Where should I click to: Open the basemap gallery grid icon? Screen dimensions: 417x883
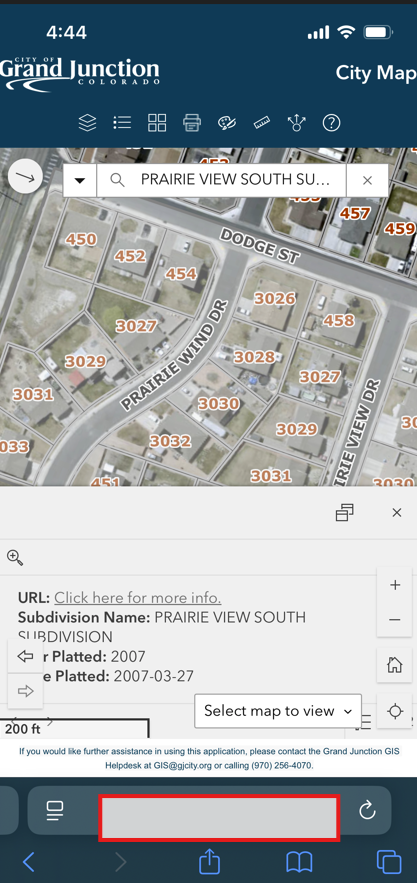tap(157, 122)
